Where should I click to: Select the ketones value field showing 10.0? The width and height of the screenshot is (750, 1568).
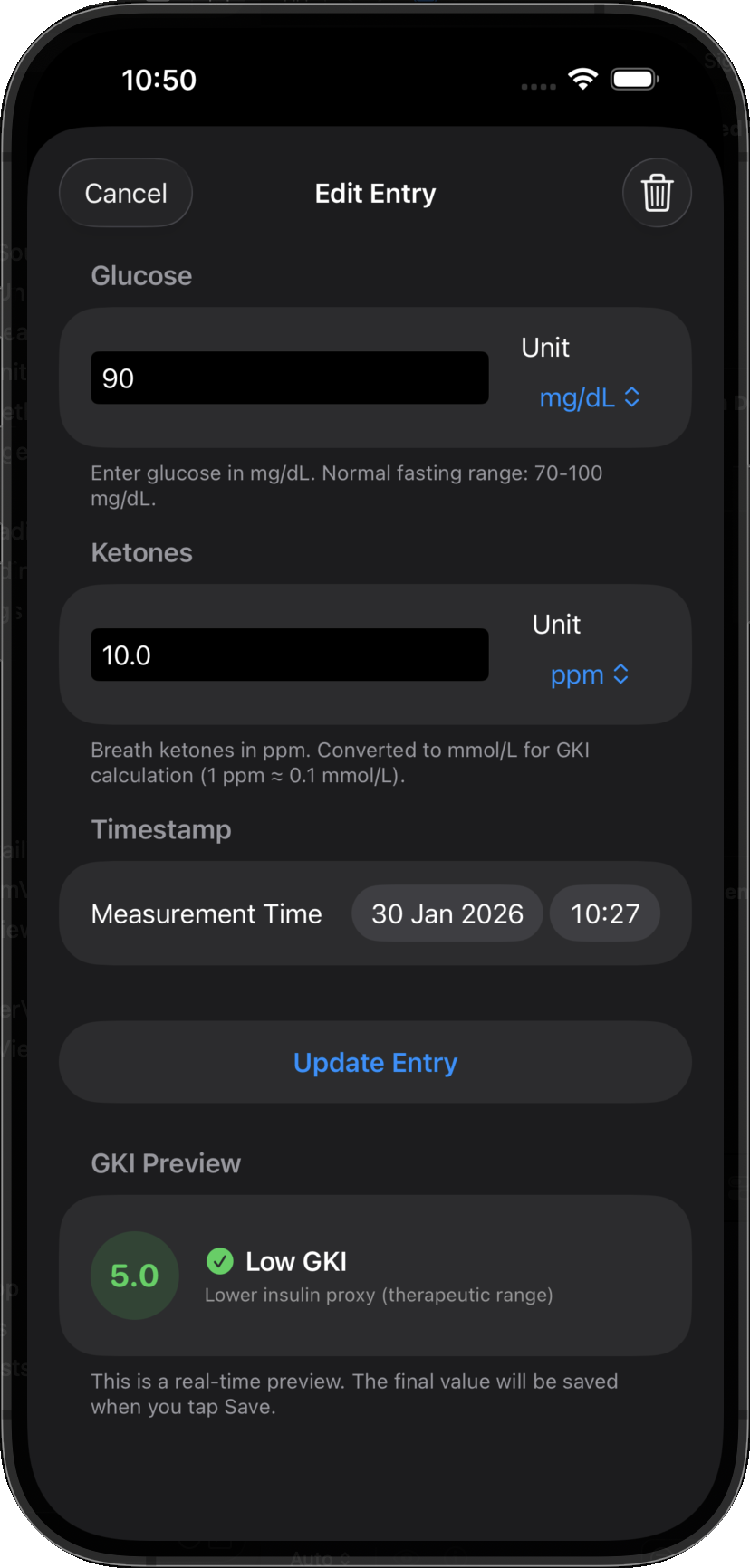click(x=289, y=655)
